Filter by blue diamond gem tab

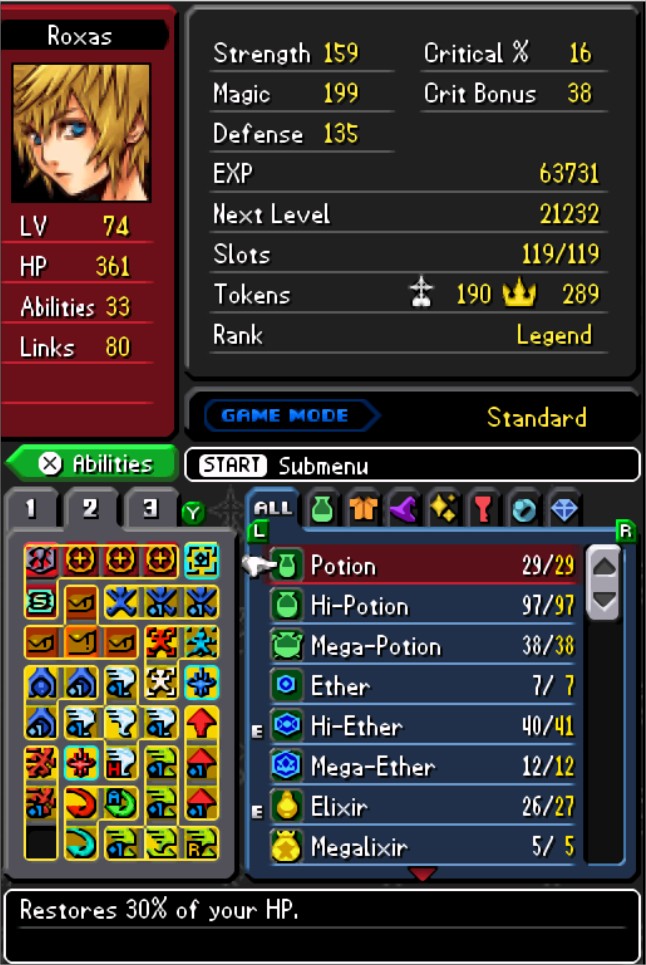565,509
